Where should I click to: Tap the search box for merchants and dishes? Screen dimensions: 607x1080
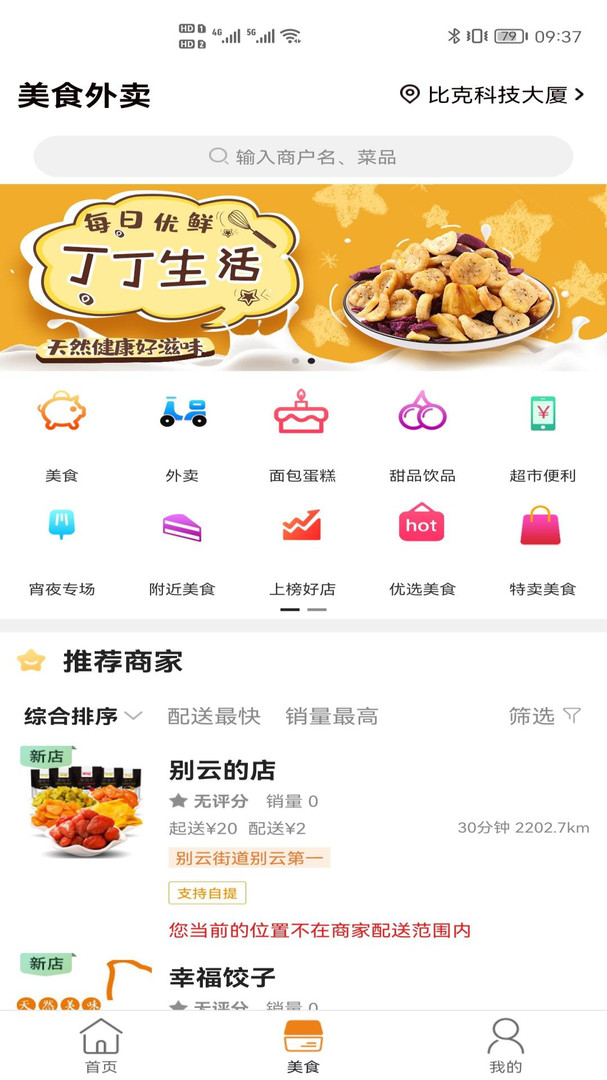point(303,157)
